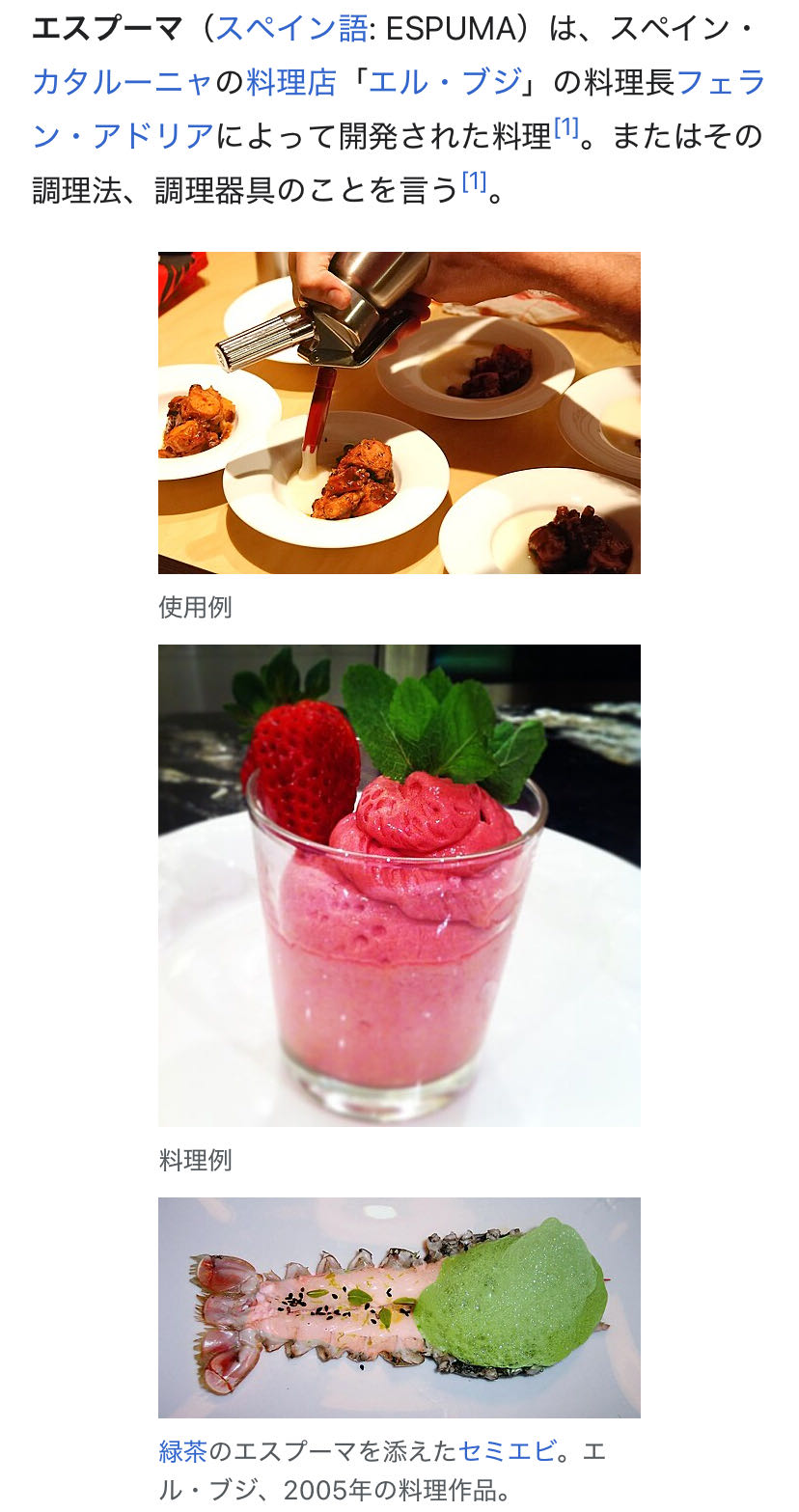This screenshot has width=799, height=1512.
Task: Follow the 料理店 link
Action: 291,83
